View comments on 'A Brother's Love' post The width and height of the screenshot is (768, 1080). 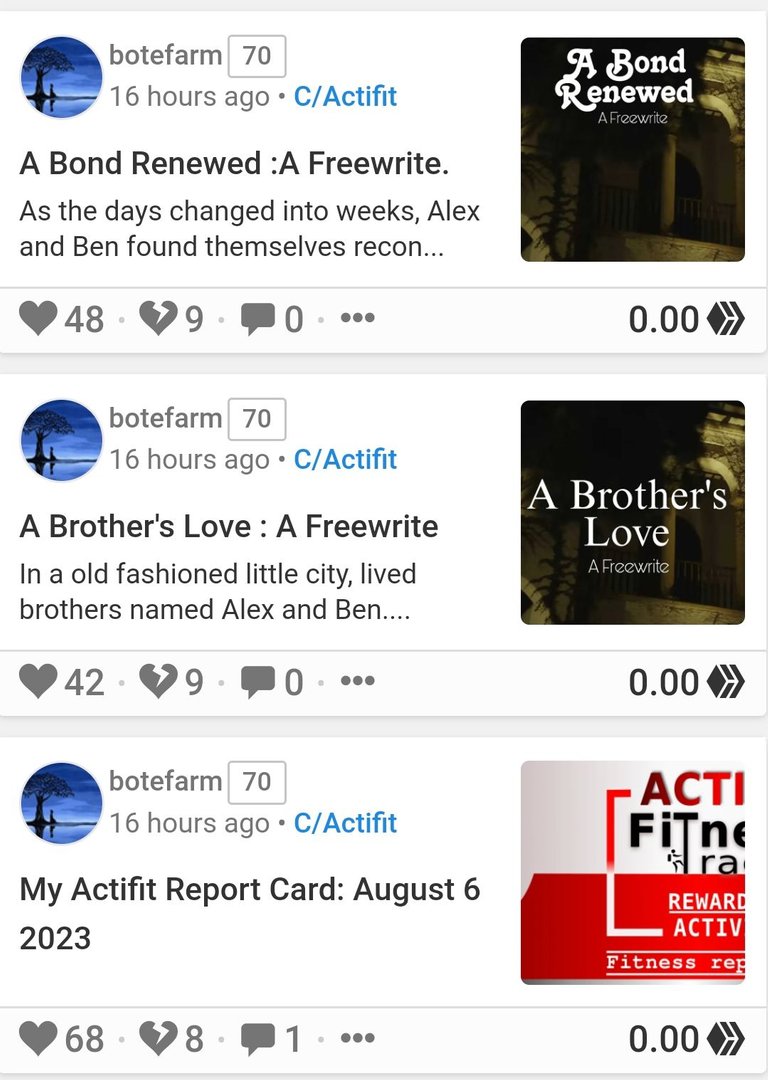tap(258, 682)
